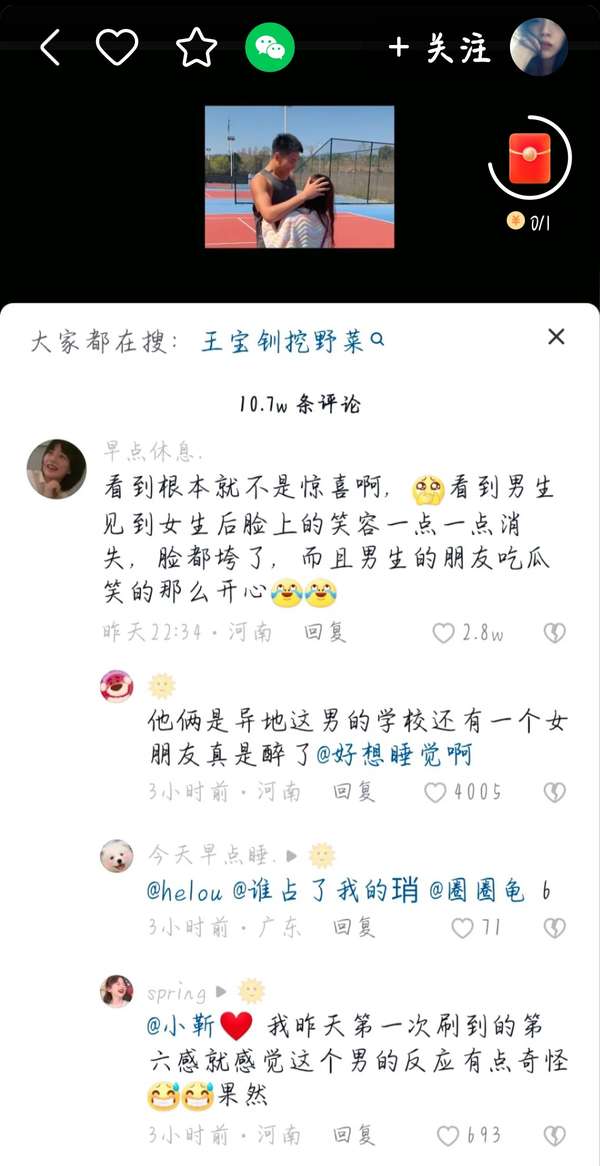This screenshot has width=600, height=1166.
Task: Open the red envelope reward
Action: (529, 158)
